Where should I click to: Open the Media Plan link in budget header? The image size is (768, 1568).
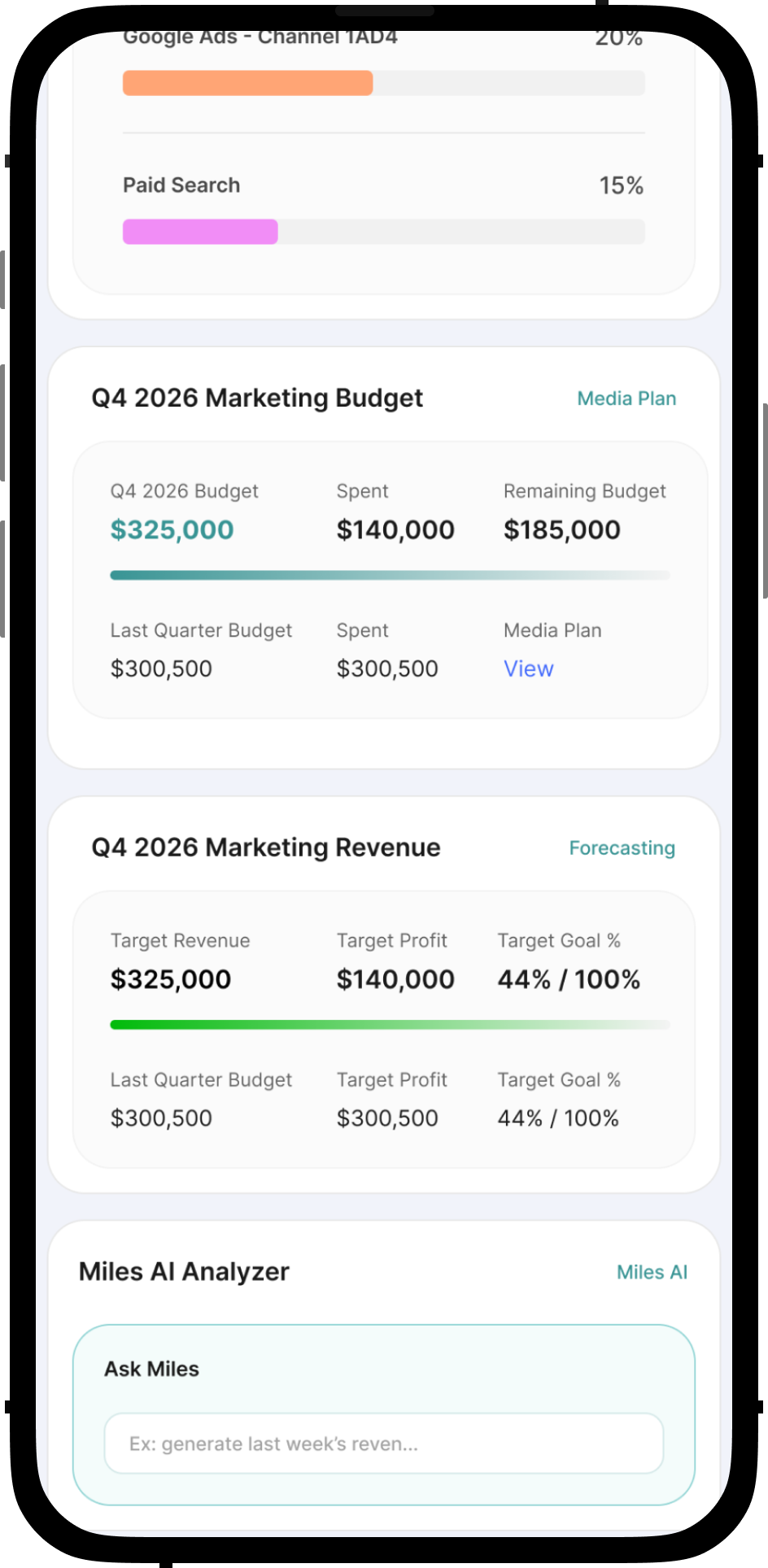626,399
